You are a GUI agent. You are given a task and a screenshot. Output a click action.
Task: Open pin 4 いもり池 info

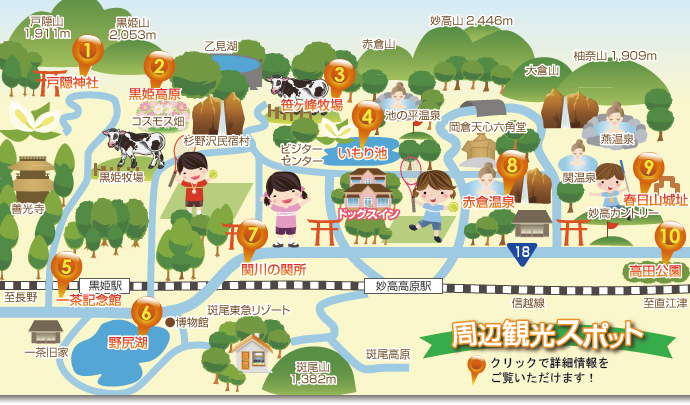pos(367,117)
